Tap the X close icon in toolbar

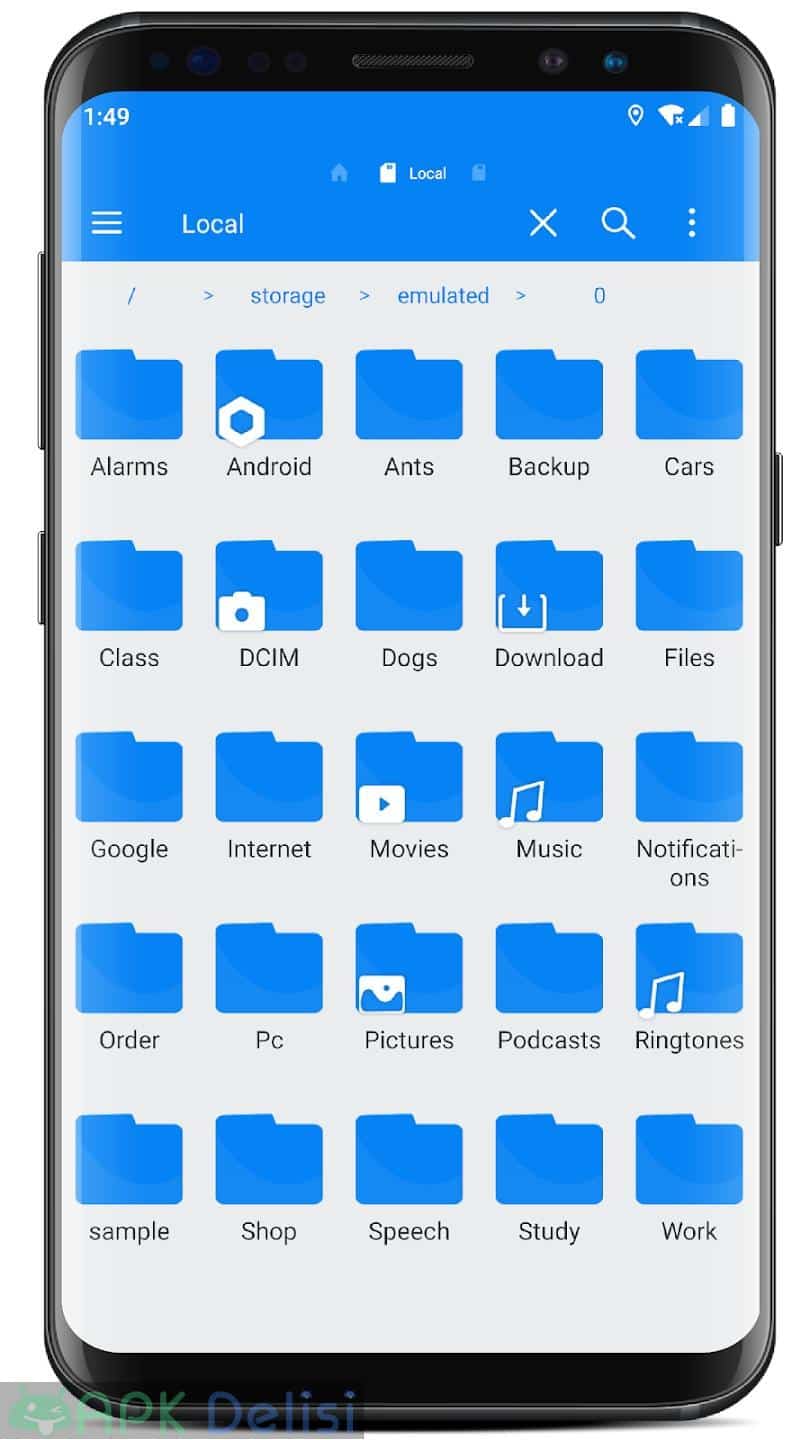tap(543, 223)
